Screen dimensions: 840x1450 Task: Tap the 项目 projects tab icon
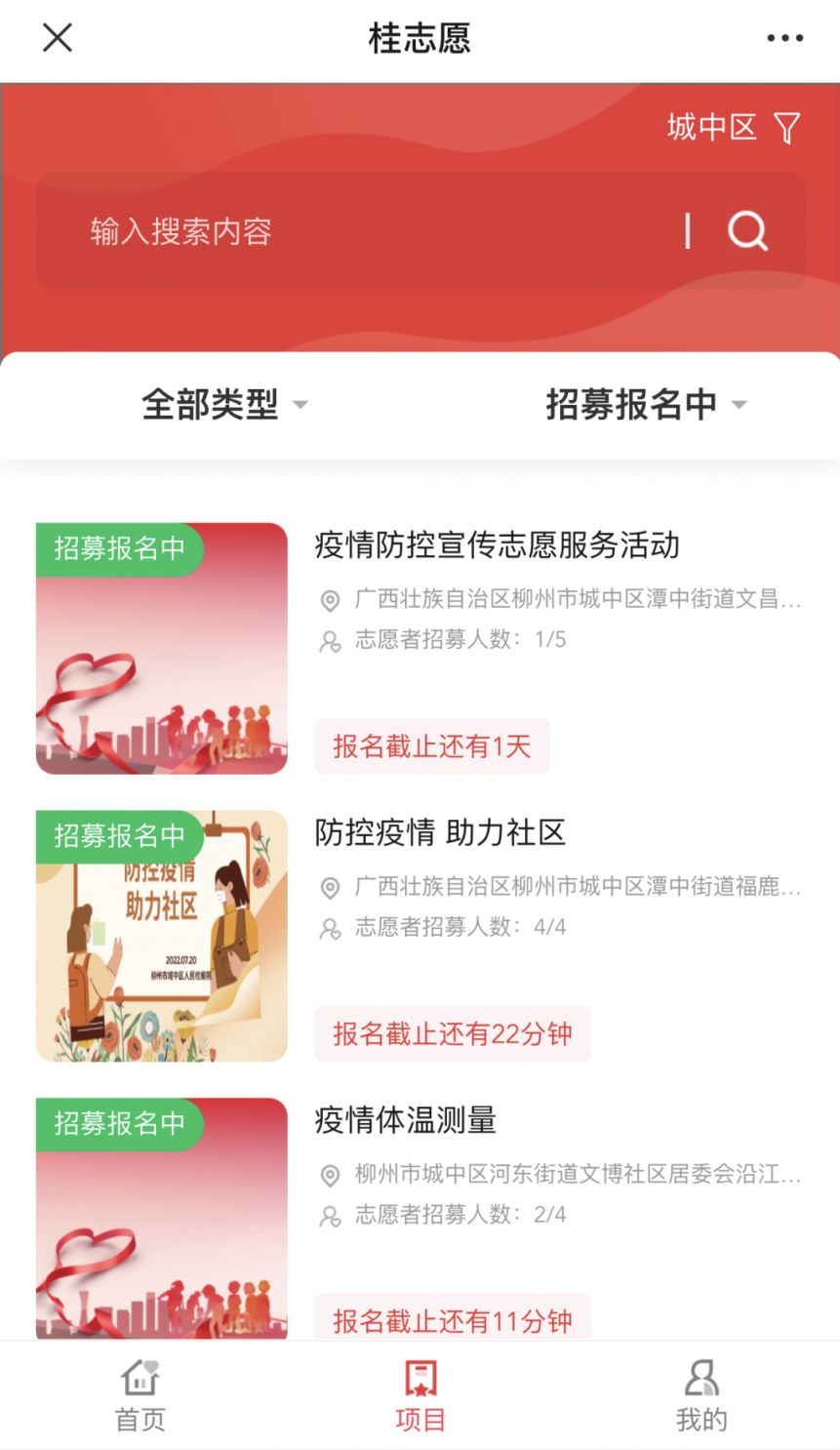pos(420,1379)
